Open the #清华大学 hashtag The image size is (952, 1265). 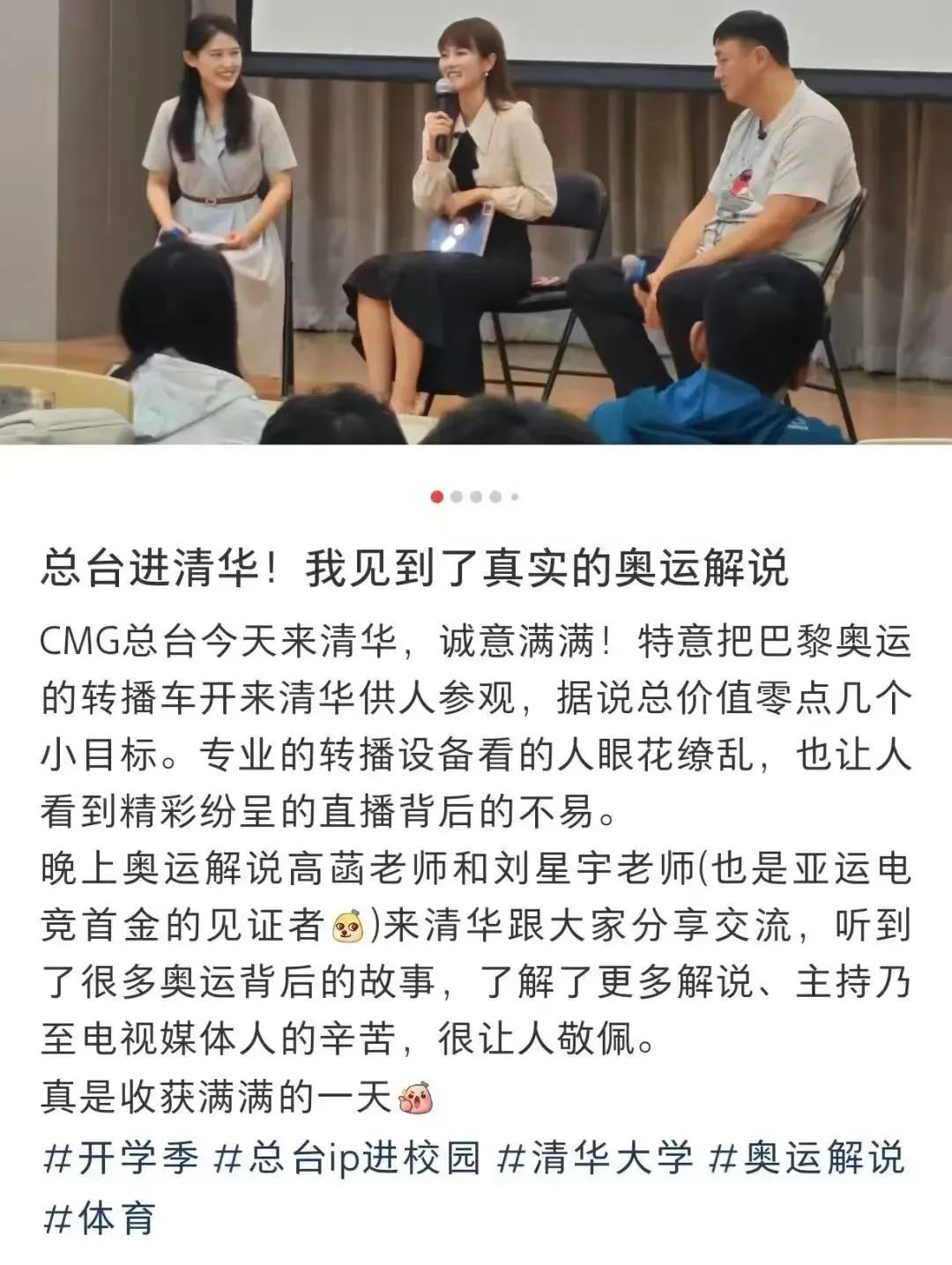(x=595, y=1157)
